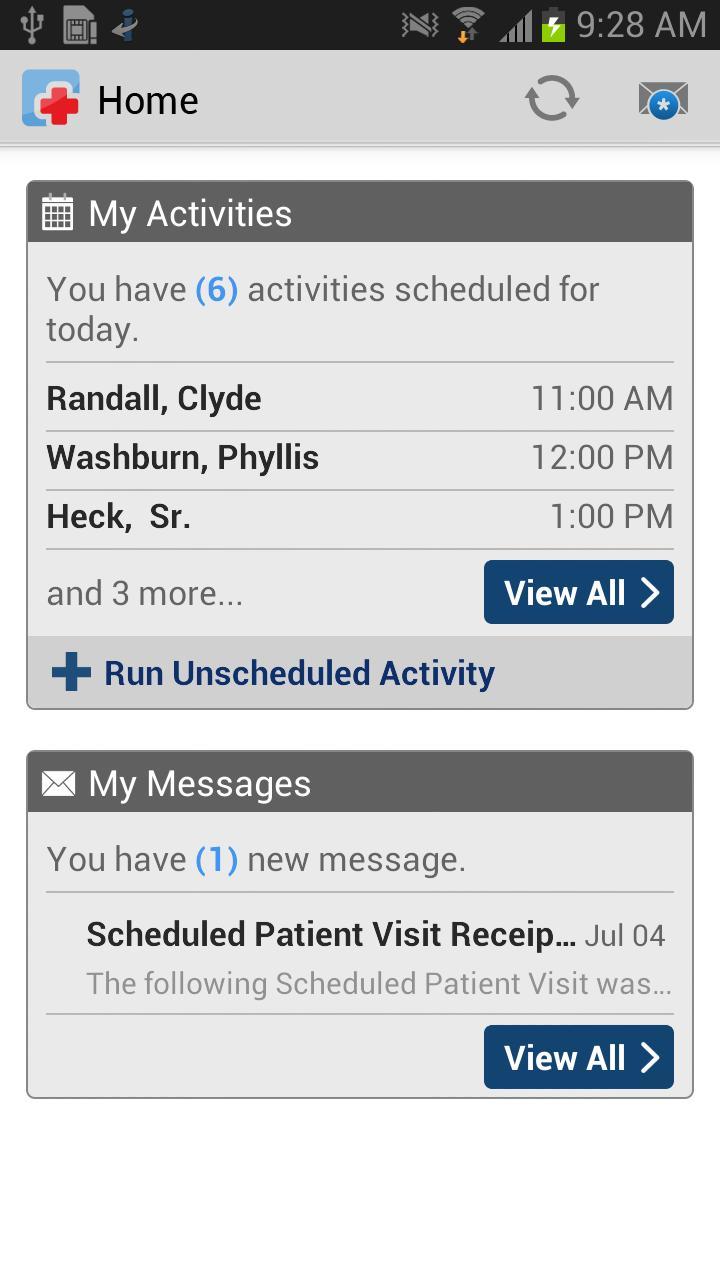This screenshot has width=720, height=1280.
Task: Open the mail icon in the app bar
Action: (x=663, y=100)
